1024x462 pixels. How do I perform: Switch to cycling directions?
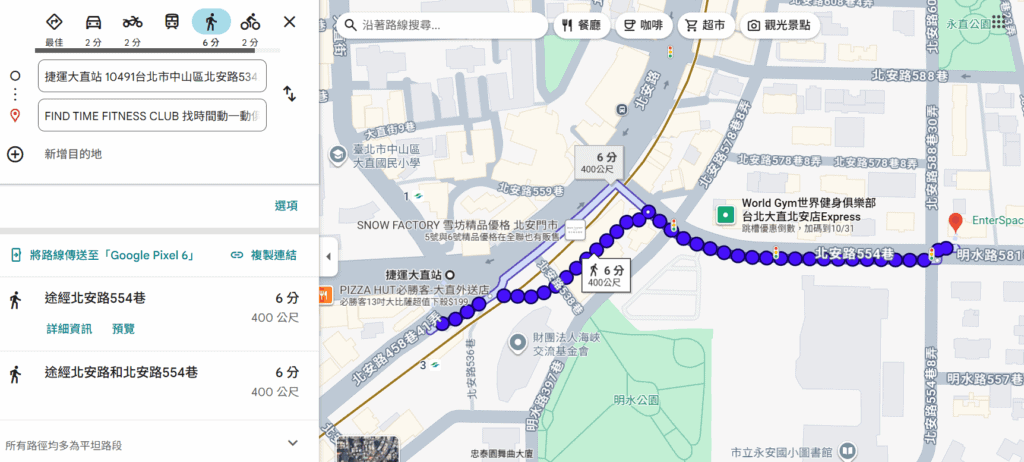pyautogui.click(x=250, y=22)
